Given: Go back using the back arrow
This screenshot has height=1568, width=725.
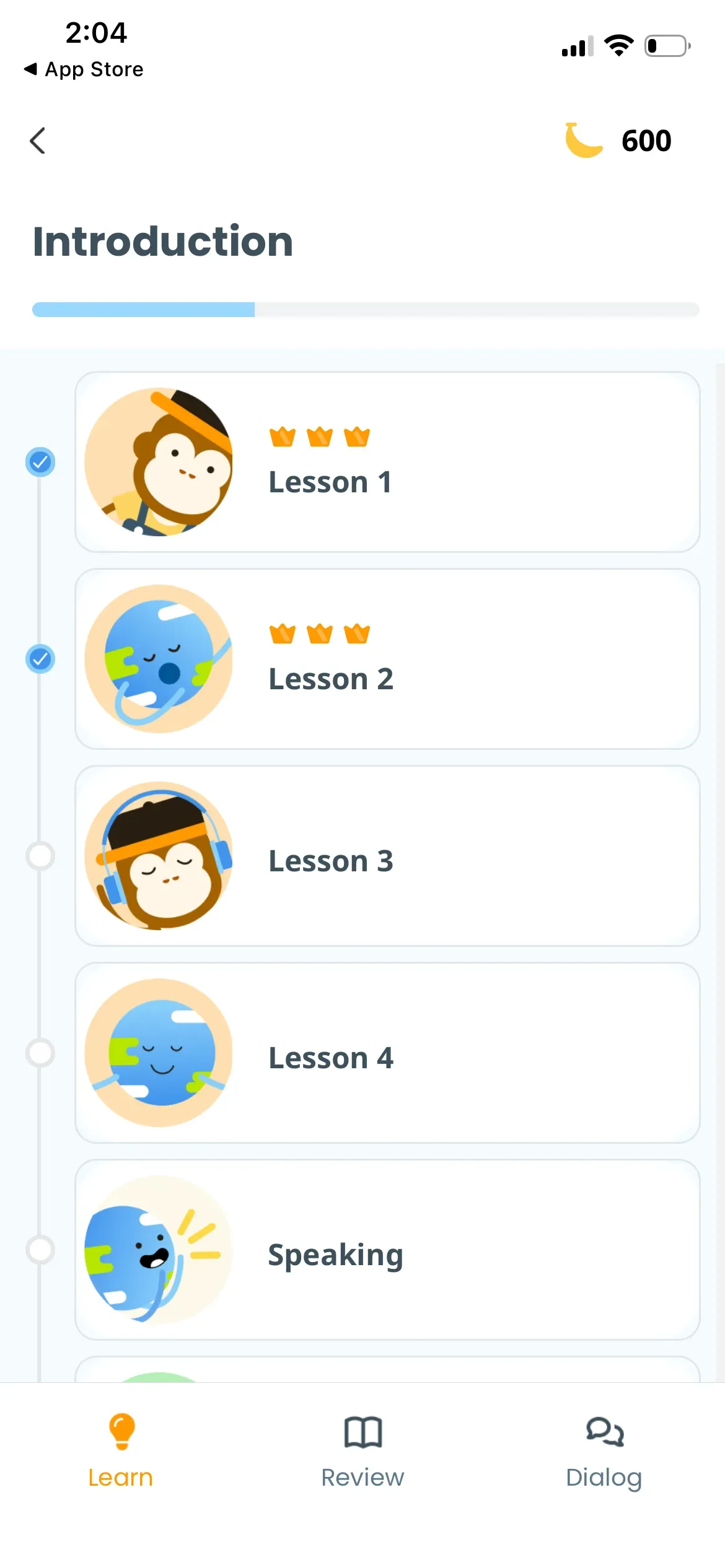Looking at the screenshot, I should tap(38, 141).
